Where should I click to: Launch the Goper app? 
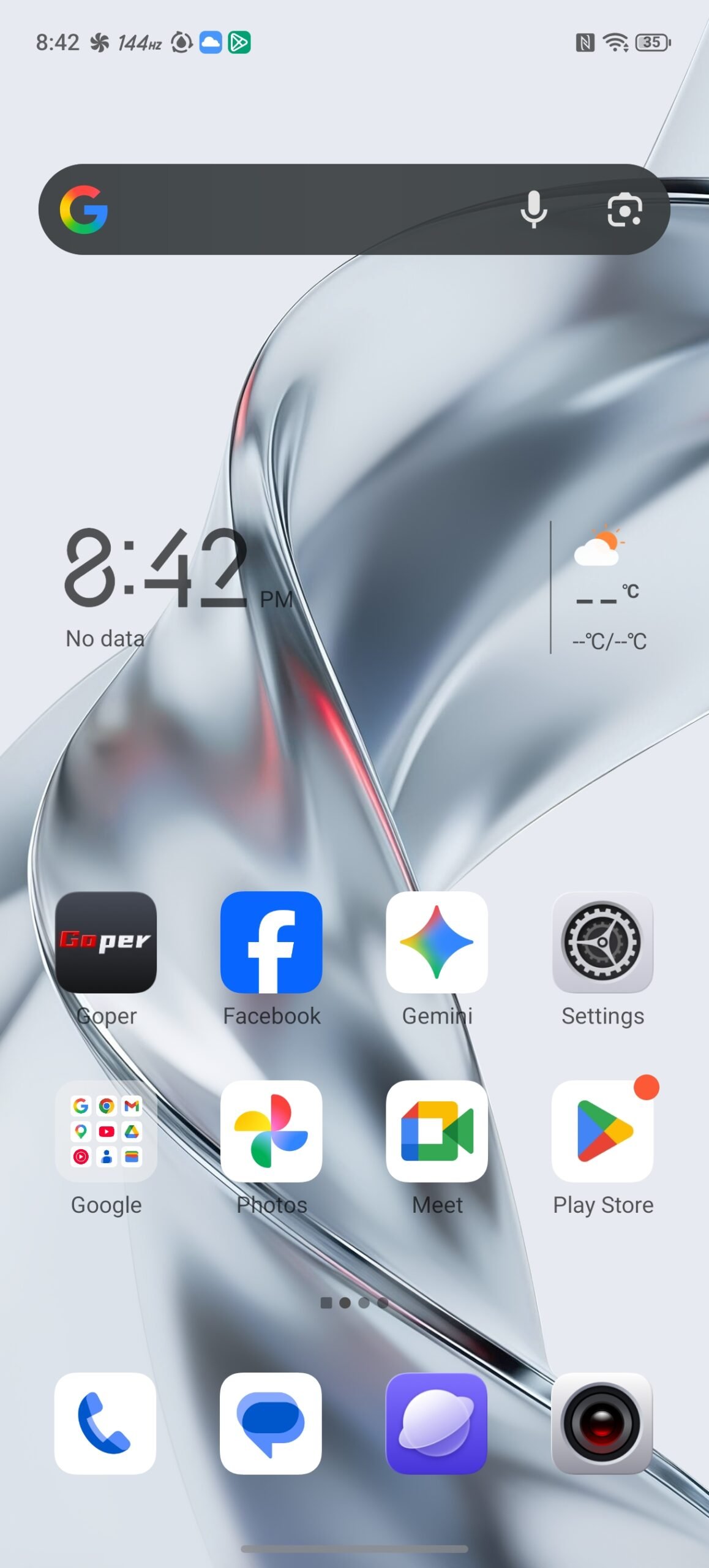(x=106, y=943)
